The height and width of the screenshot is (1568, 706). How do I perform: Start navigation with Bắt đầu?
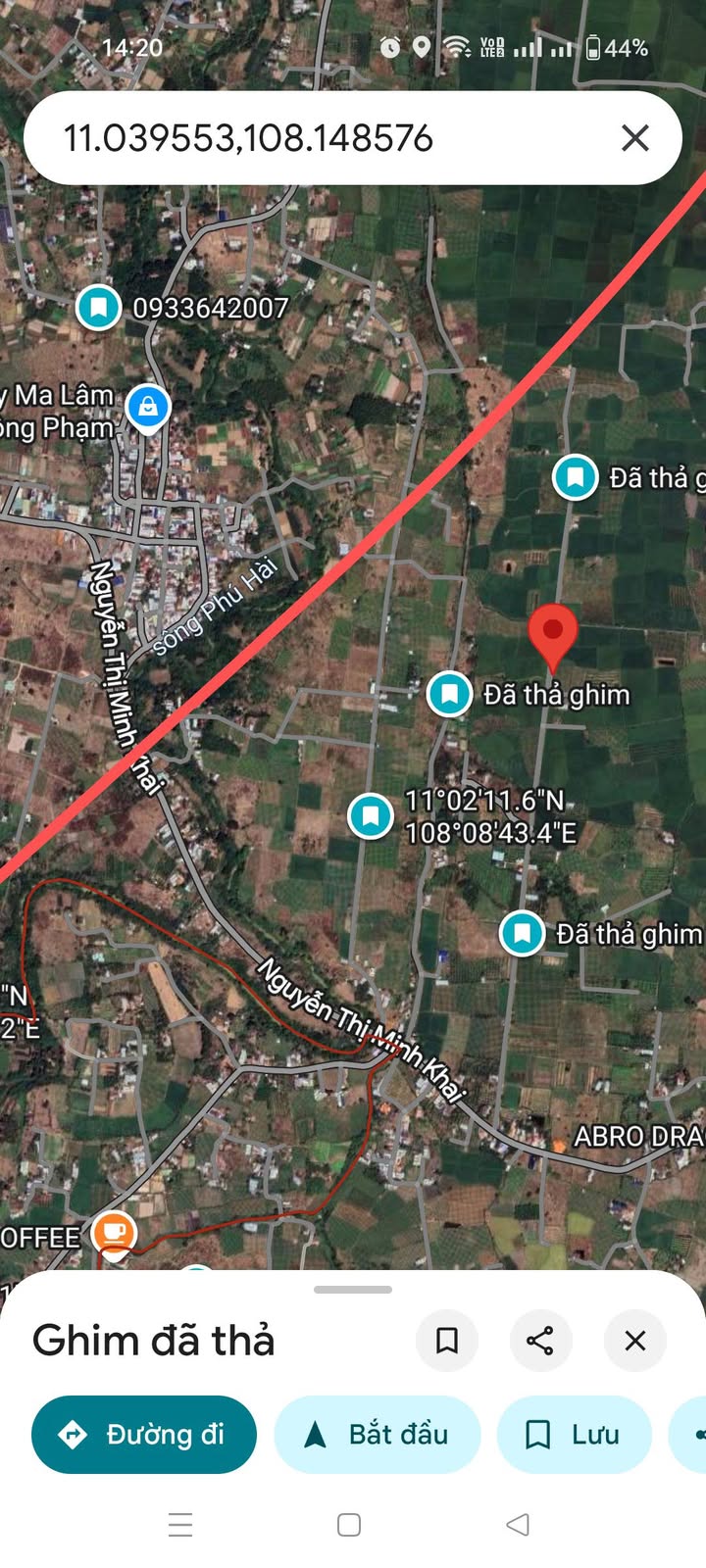tap(378, 1435)
